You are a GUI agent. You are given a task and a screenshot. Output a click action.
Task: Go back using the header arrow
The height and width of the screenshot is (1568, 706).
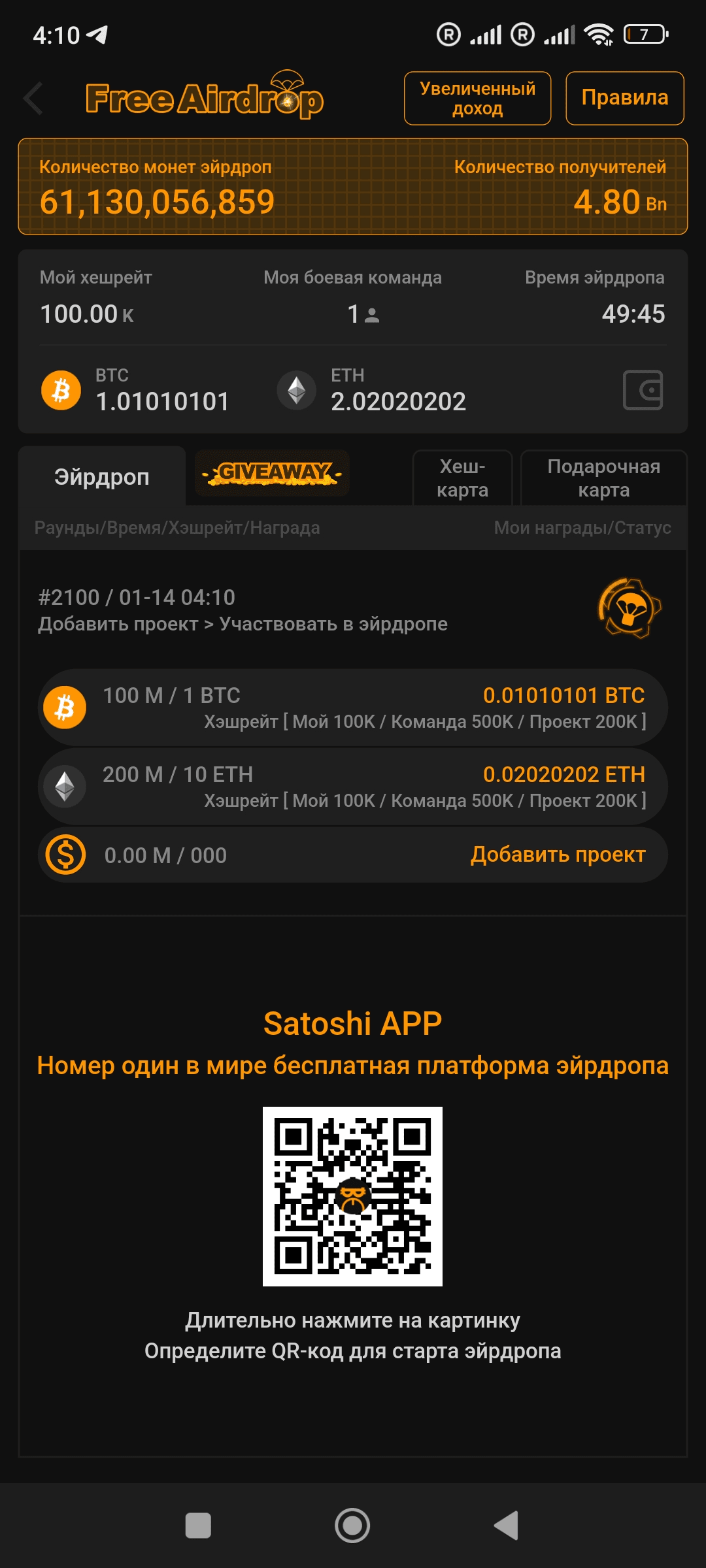33,99
